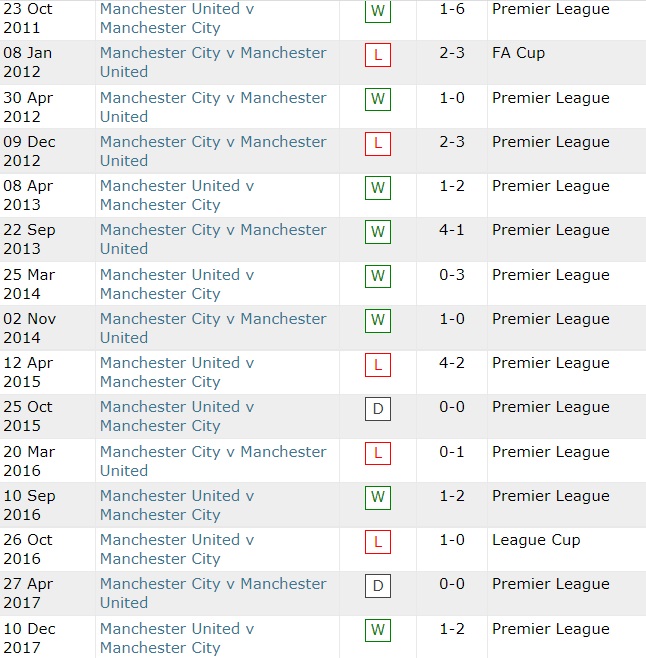
Task: Open the 02 Nov 2014 match link
Action: [x=213, y=319]
